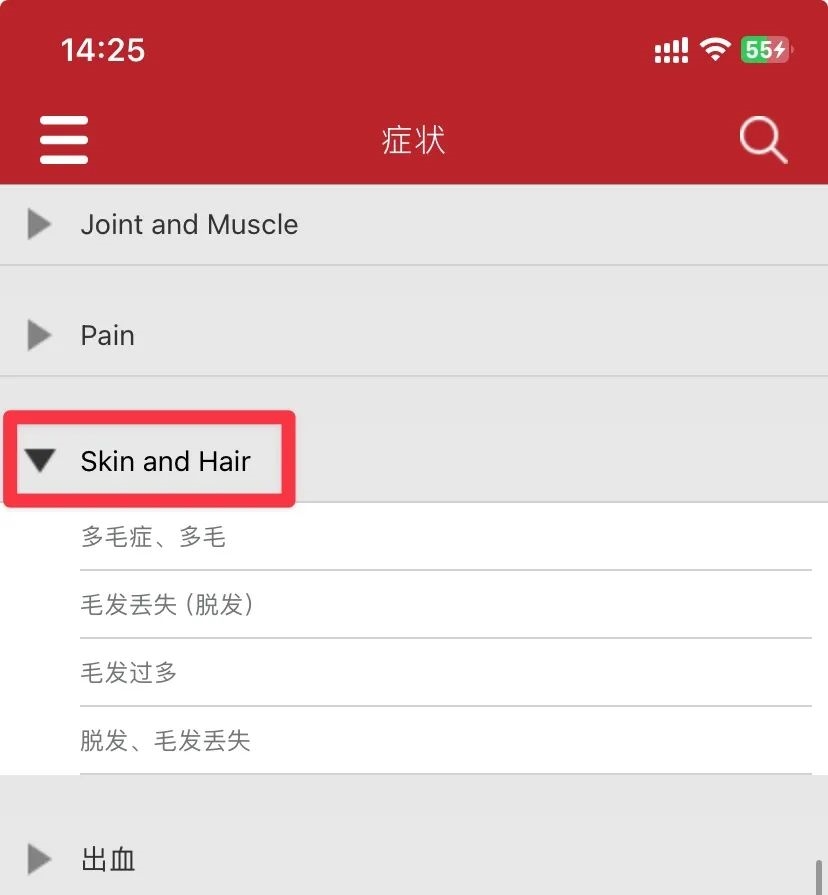The height and width of the screenshot is (895, 828).
Task: Select 毛发丢失 (脱发) entry
Action: (167, 605)
